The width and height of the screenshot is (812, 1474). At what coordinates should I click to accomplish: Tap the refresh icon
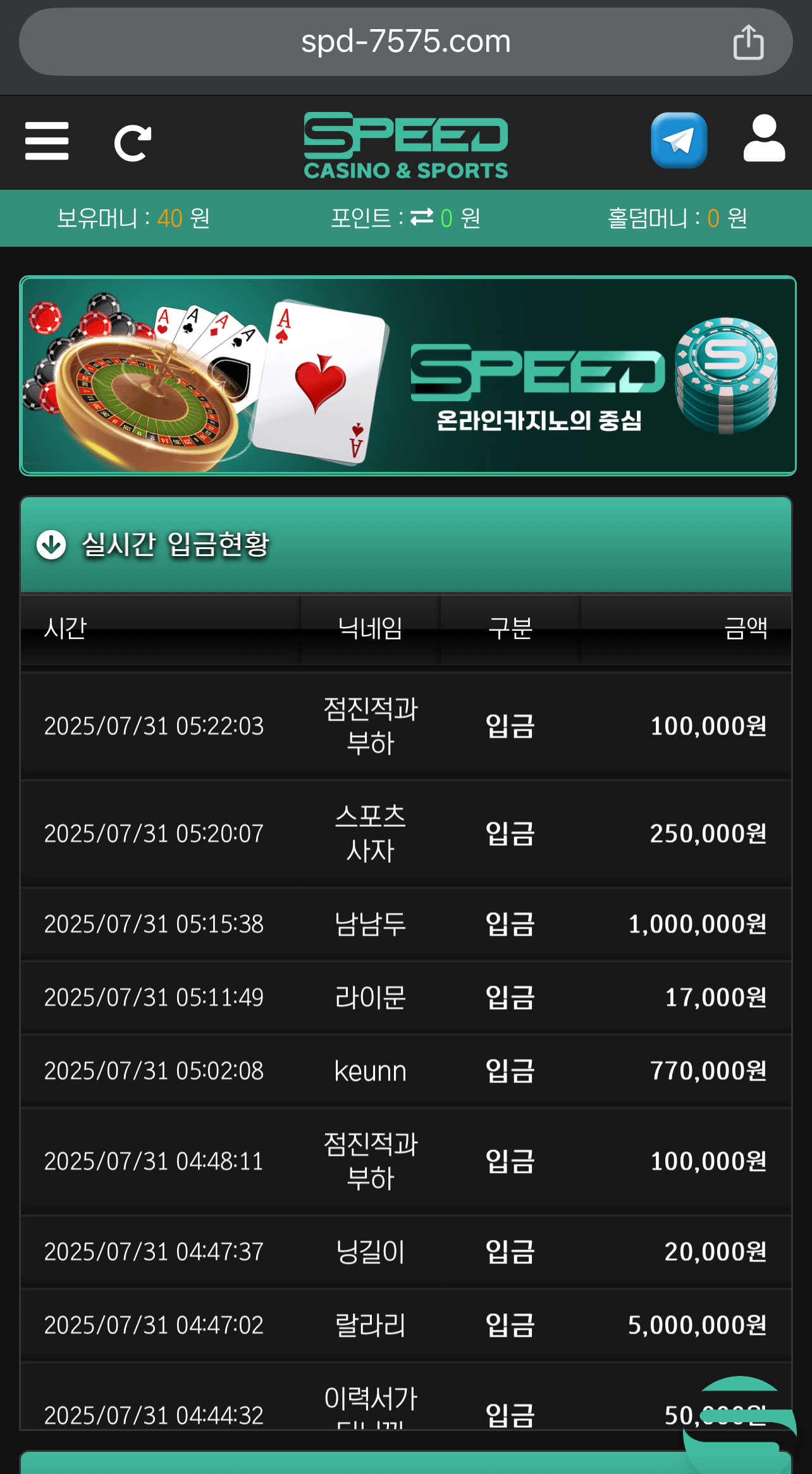pyautogui.click(x=132, y=143)
